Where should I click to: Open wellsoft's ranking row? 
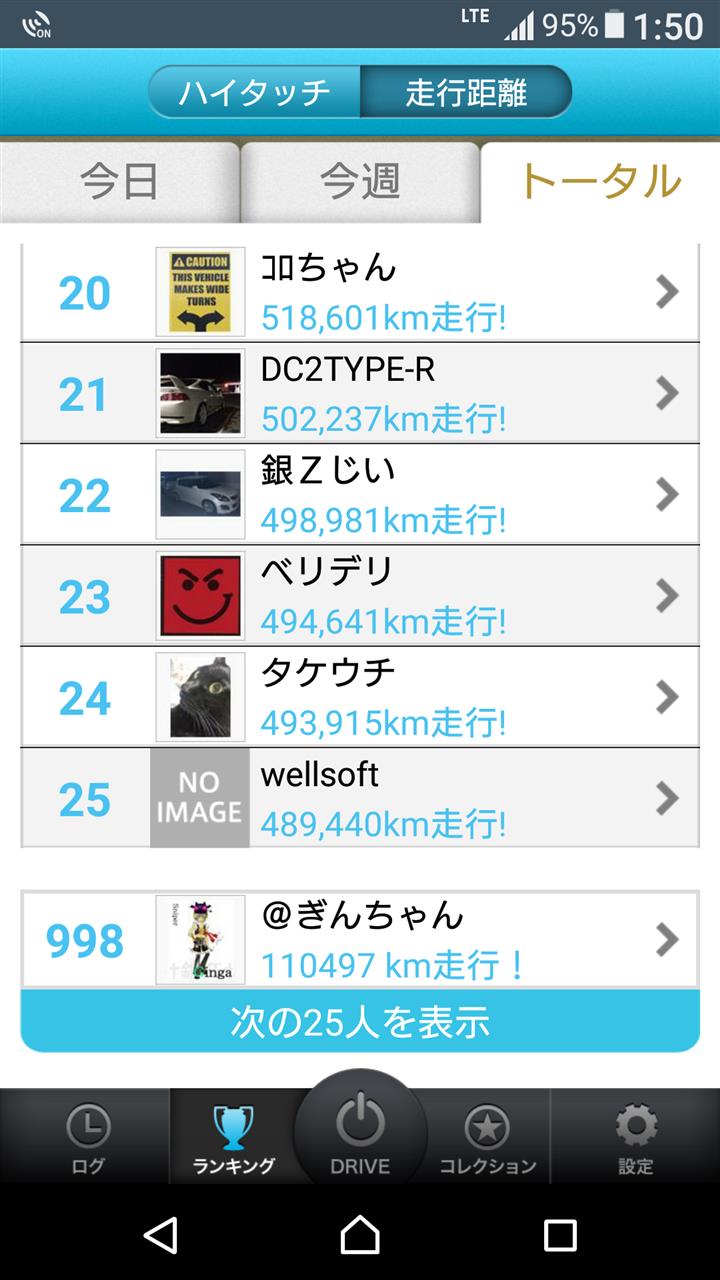(x=360, y=797)
